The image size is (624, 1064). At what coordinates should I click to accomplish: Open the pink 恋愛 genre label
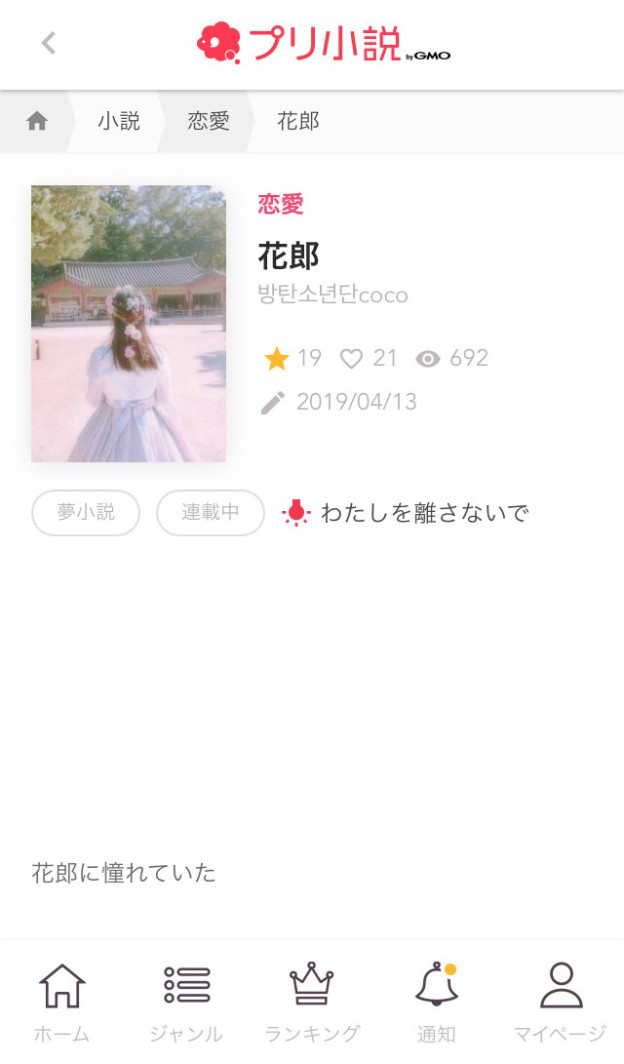click(280, 204)
